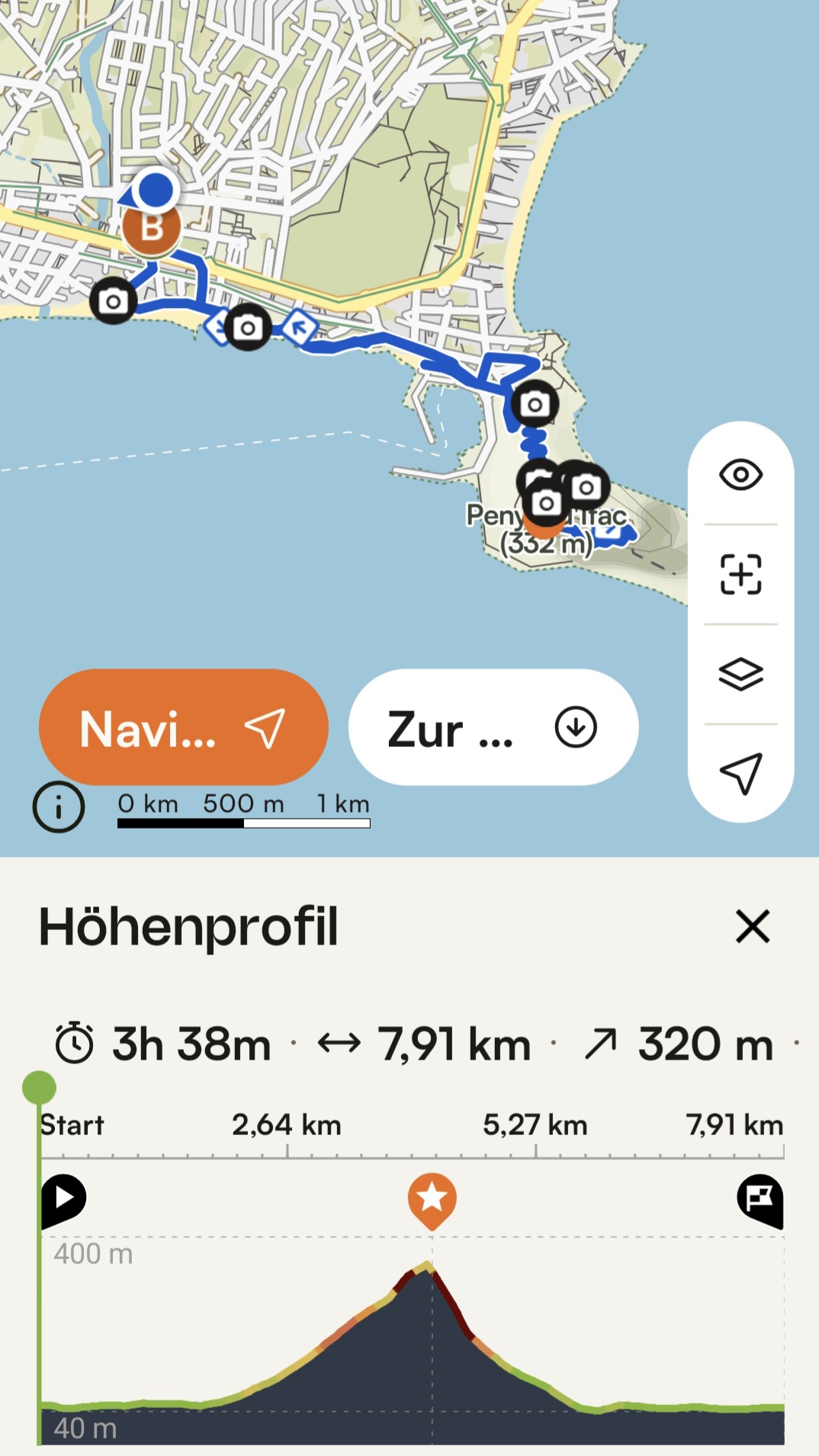819x1456 pixels.
Task: Open photo marker above the zigzag trail
Action: click(534, 404)
